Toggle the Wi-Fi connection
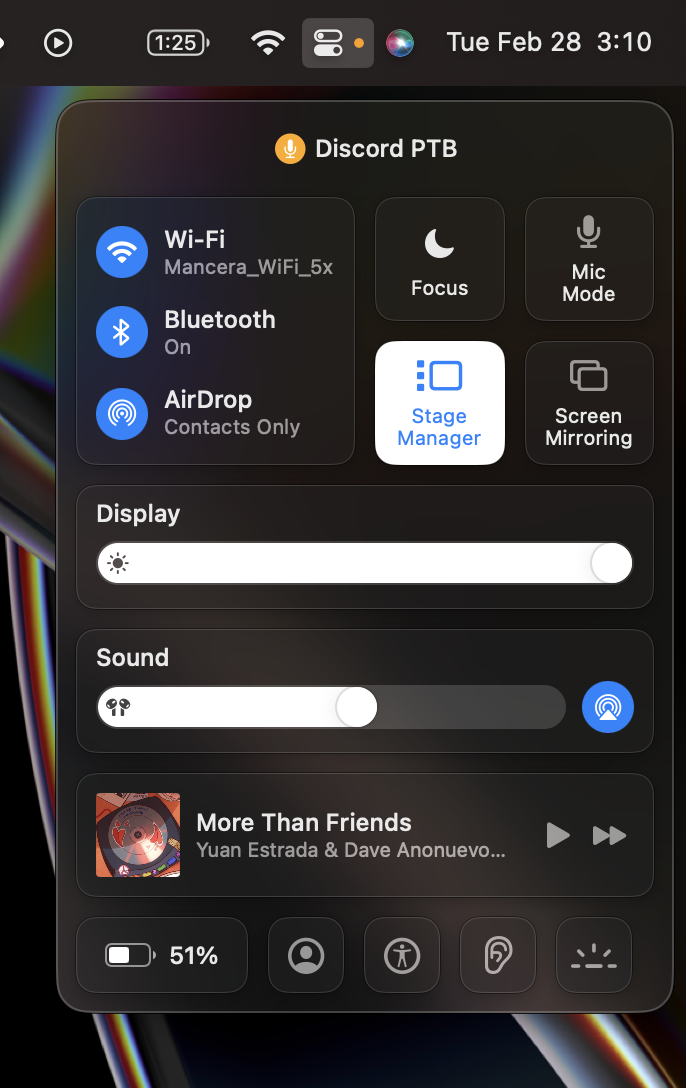 [122, 251]
